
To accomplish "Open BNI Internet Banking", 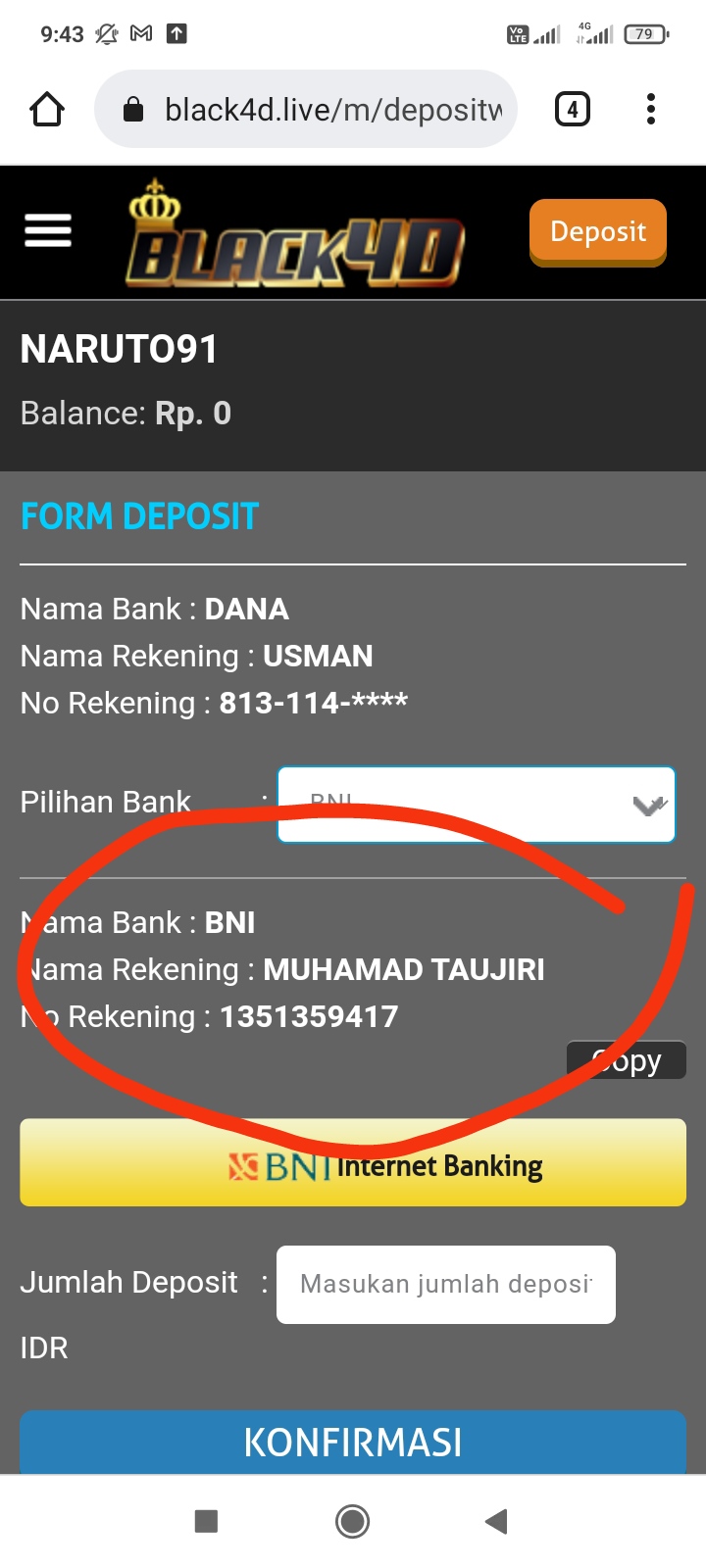I will (x=353, y=1163).
